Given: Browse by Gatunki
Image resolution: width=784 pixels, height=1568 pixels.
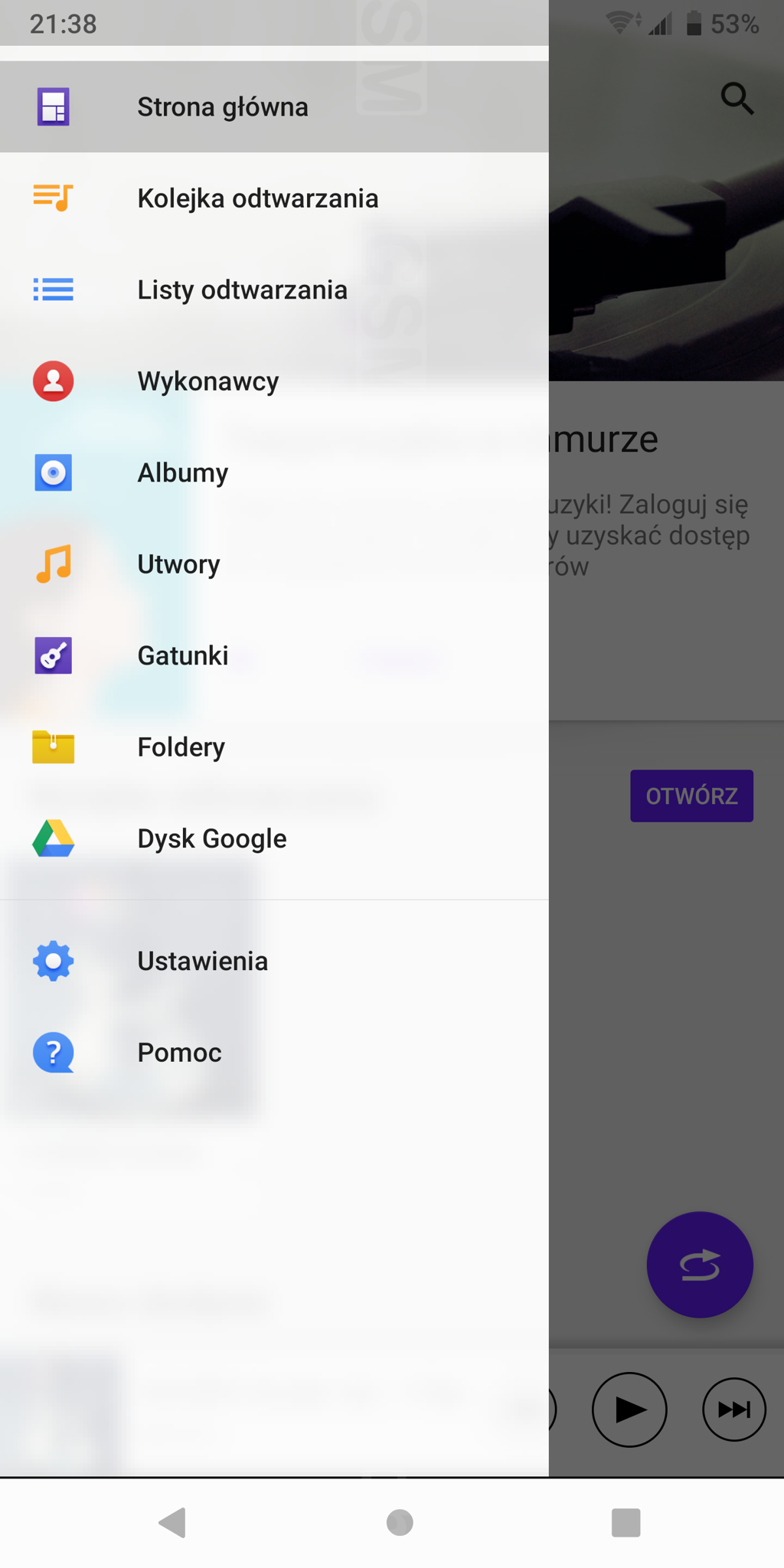Looking at the screenshot, I should pos(274,655).
